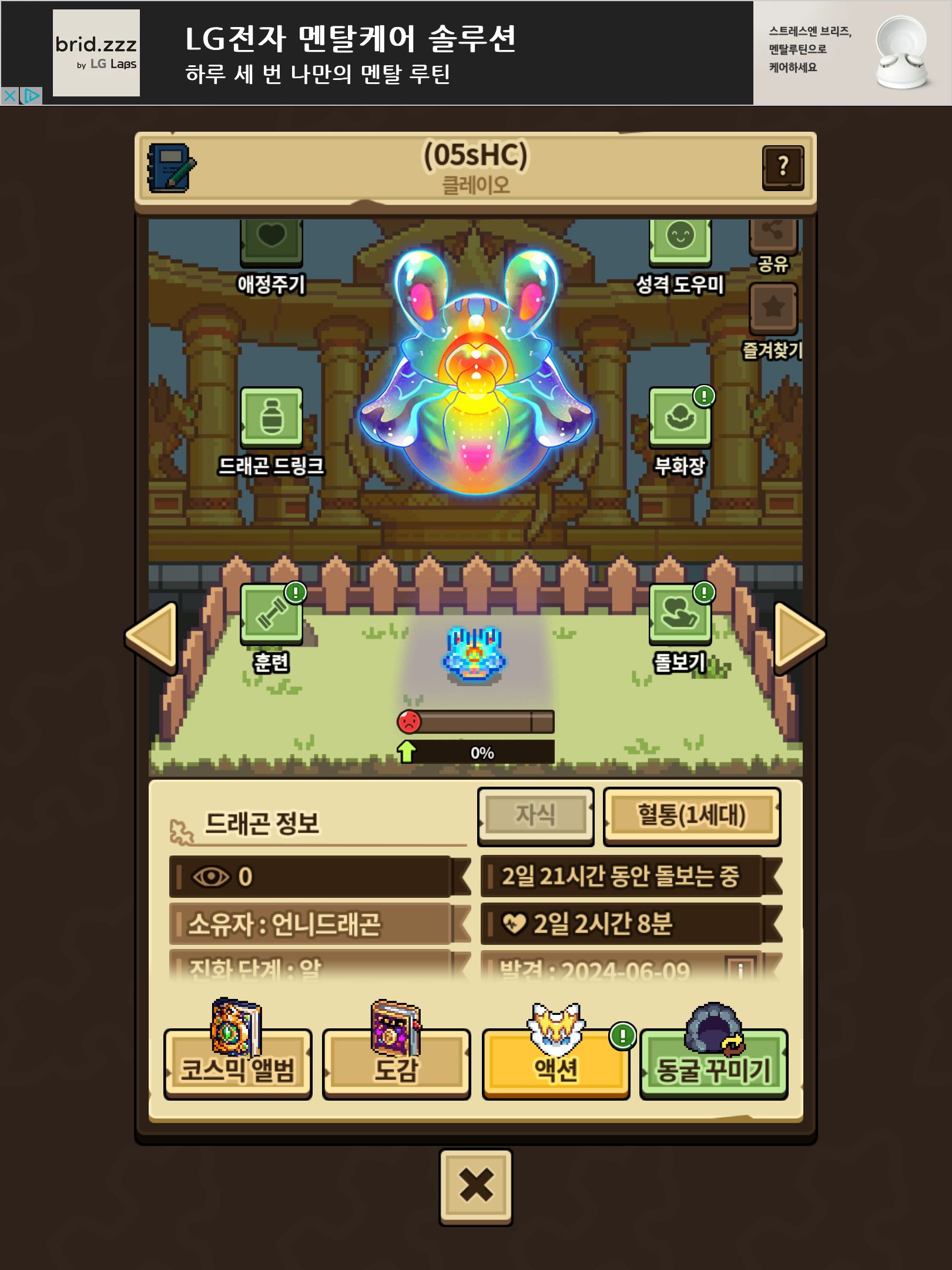Image resolution: width=952 pixels, height=1270 pixels.
Task: Select 동굴 꾸미기 cave decoration
Action: (713, 1064)
